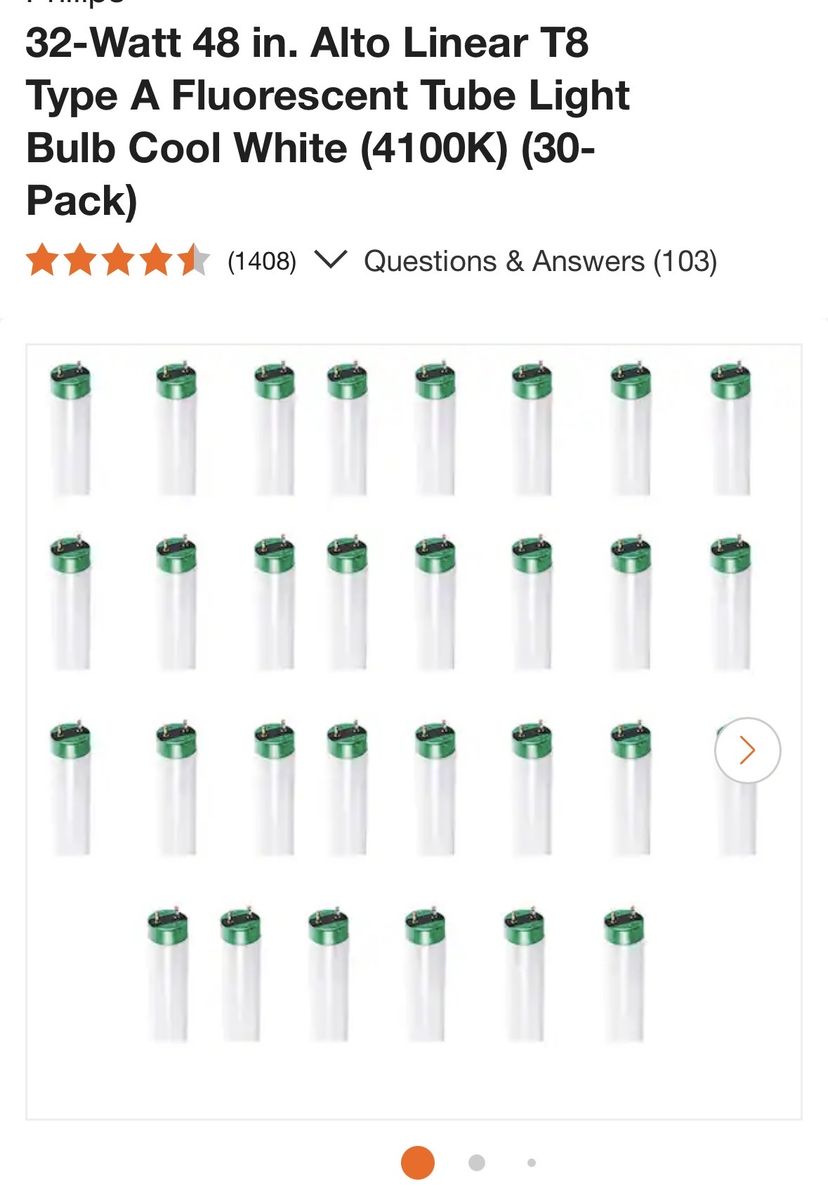Expand the star ratings dropdown chevron
Image resolution: width=828 pixels, height=1200 pixels.
coord(330,261)
